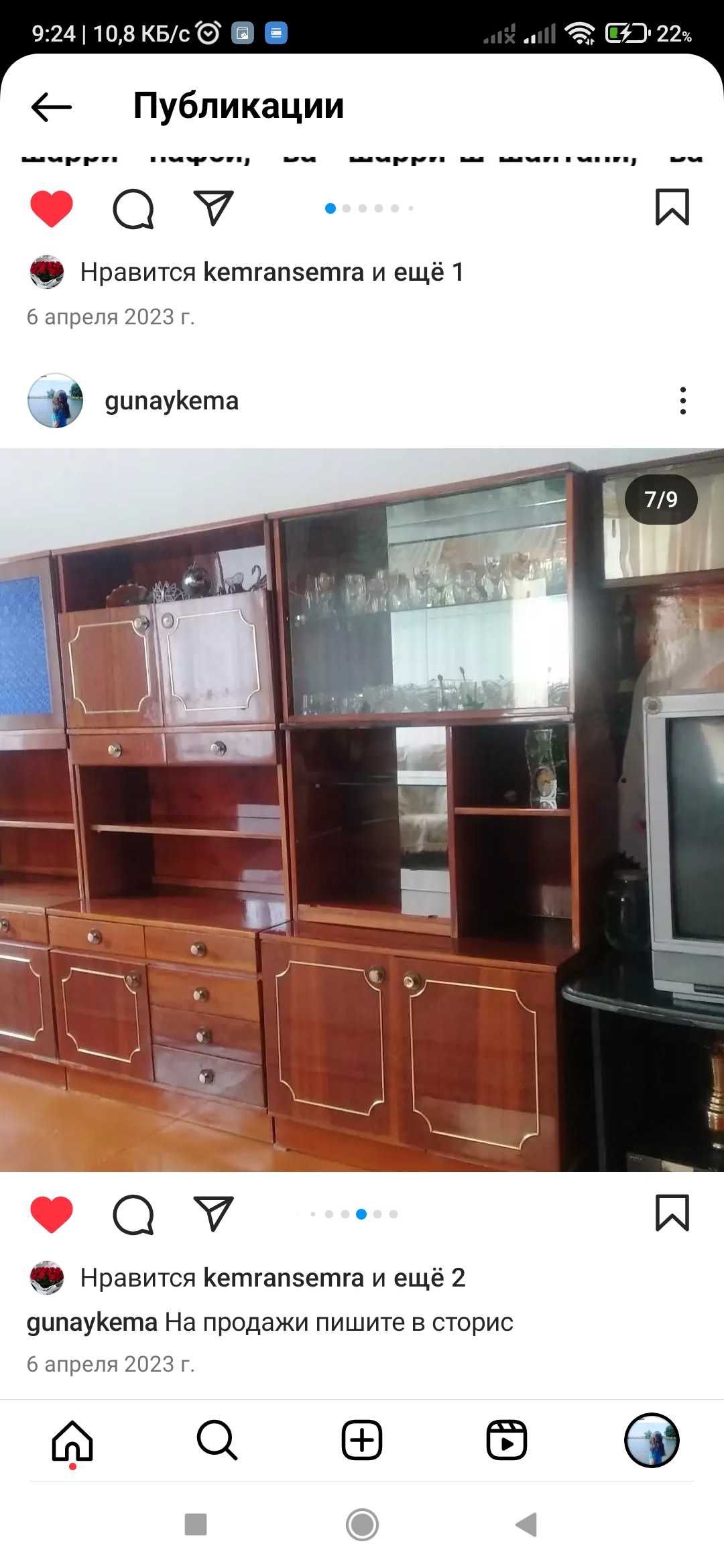
Task: Open comments on the upper post
Action: point(133,208)
